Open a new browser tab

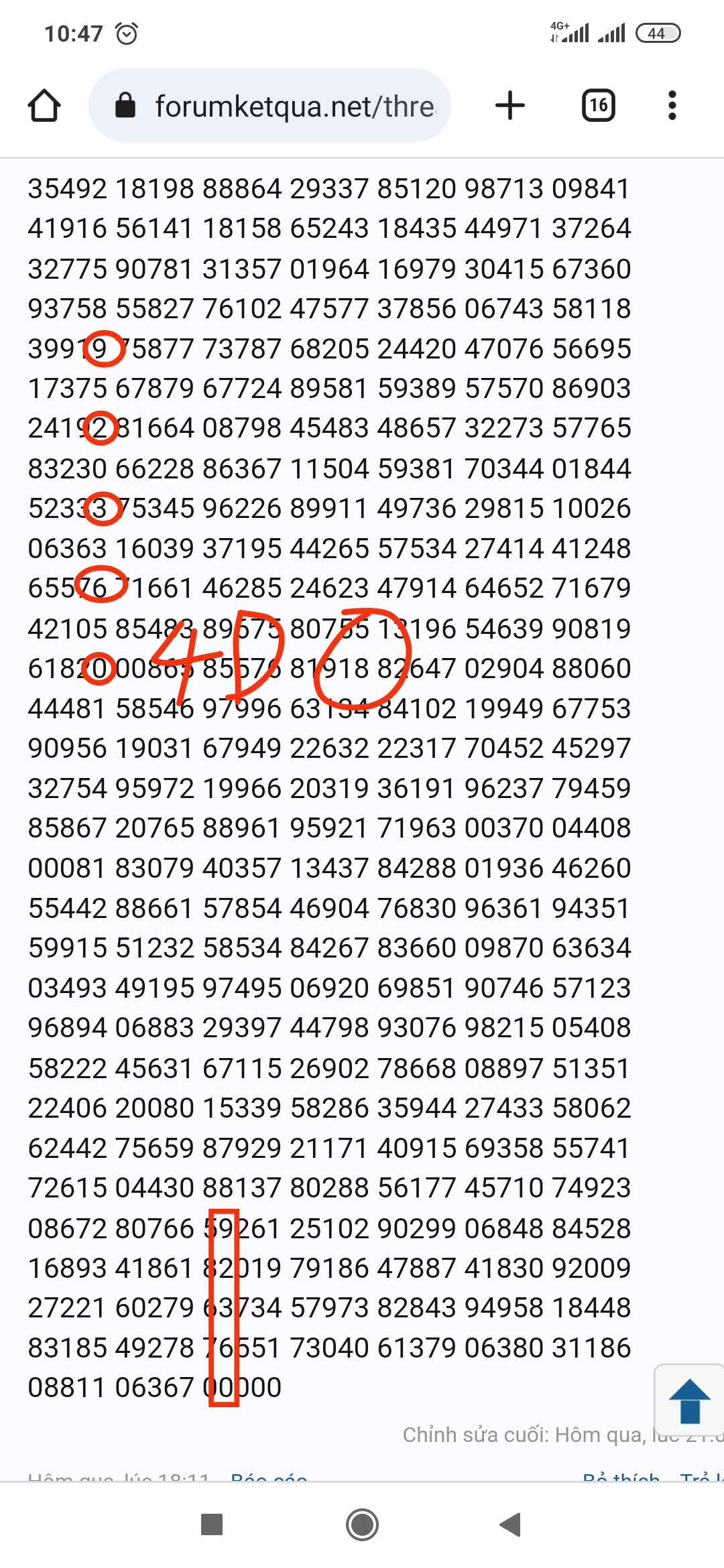[510, 106]
